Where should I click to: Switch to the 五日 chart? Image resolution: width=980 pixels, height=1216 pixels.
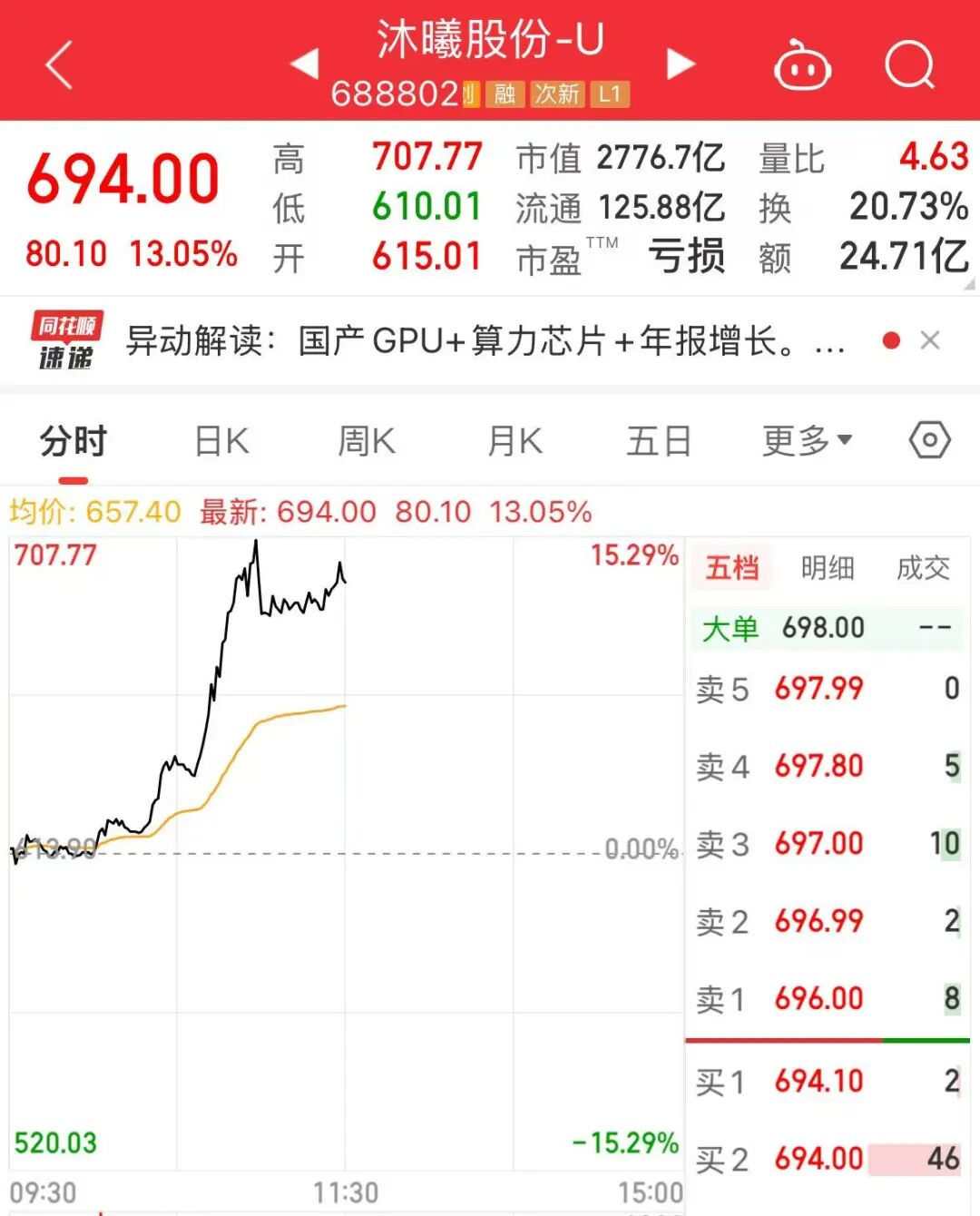click(659, 442)
